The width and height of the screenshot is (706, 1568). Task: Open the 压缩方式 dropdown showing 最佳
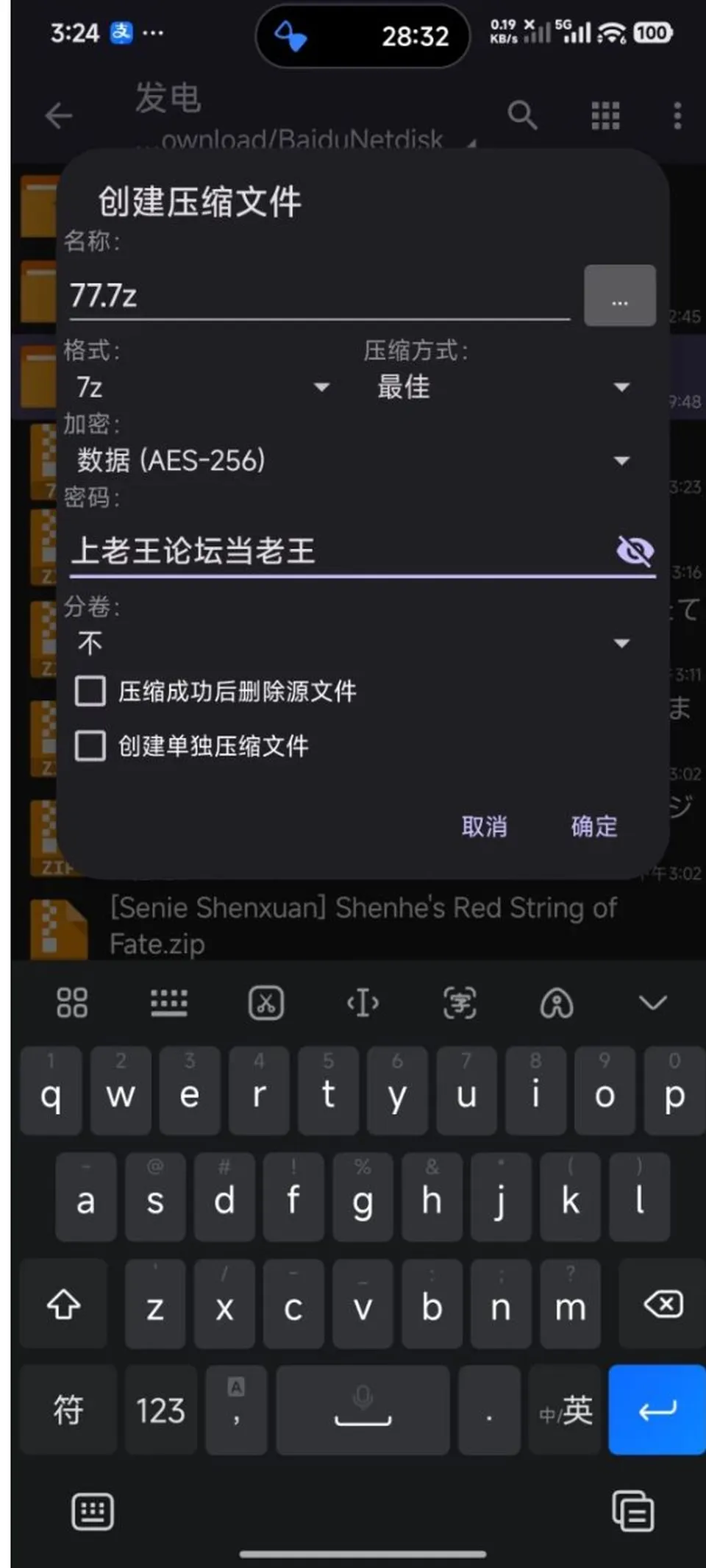[503, 387]
